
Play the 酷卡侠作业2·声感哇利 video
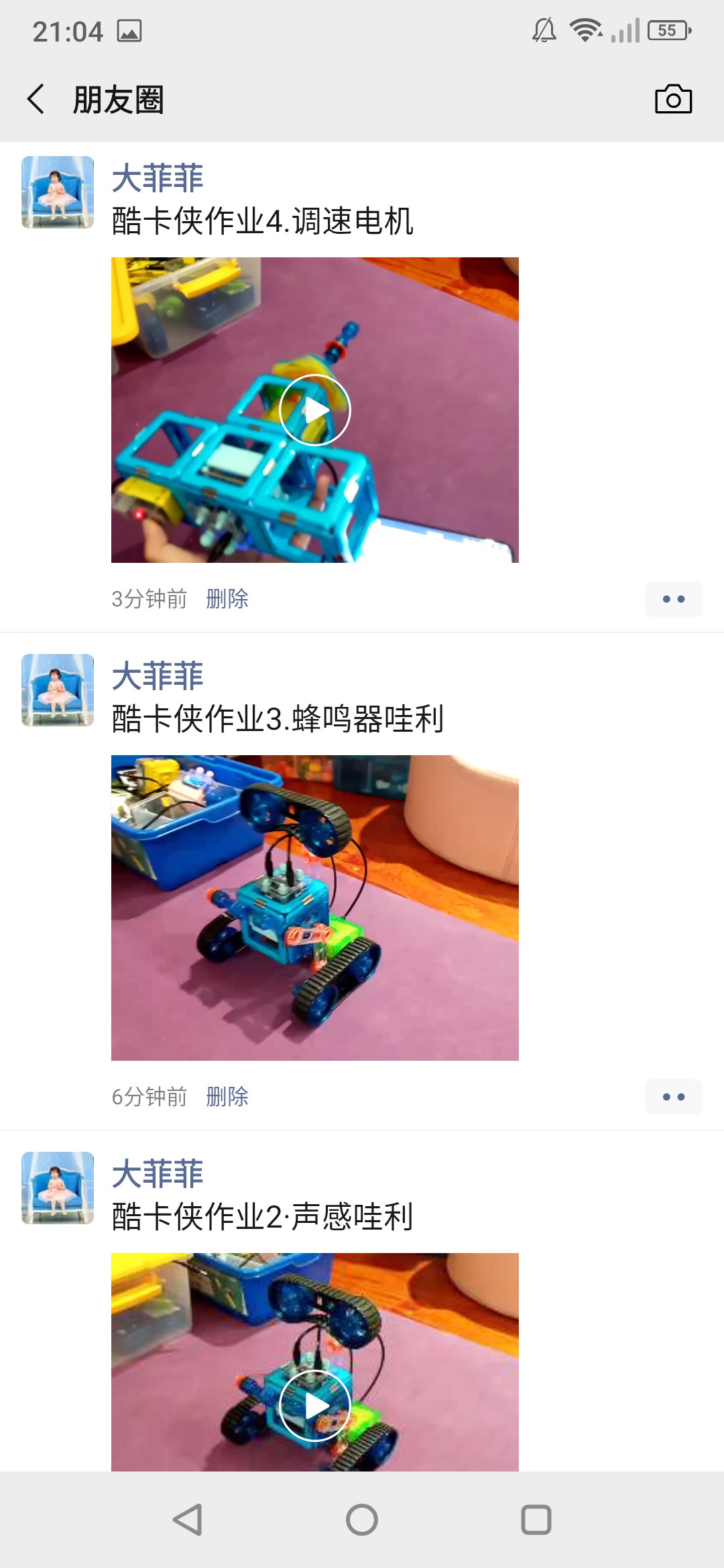(315, 1405)
